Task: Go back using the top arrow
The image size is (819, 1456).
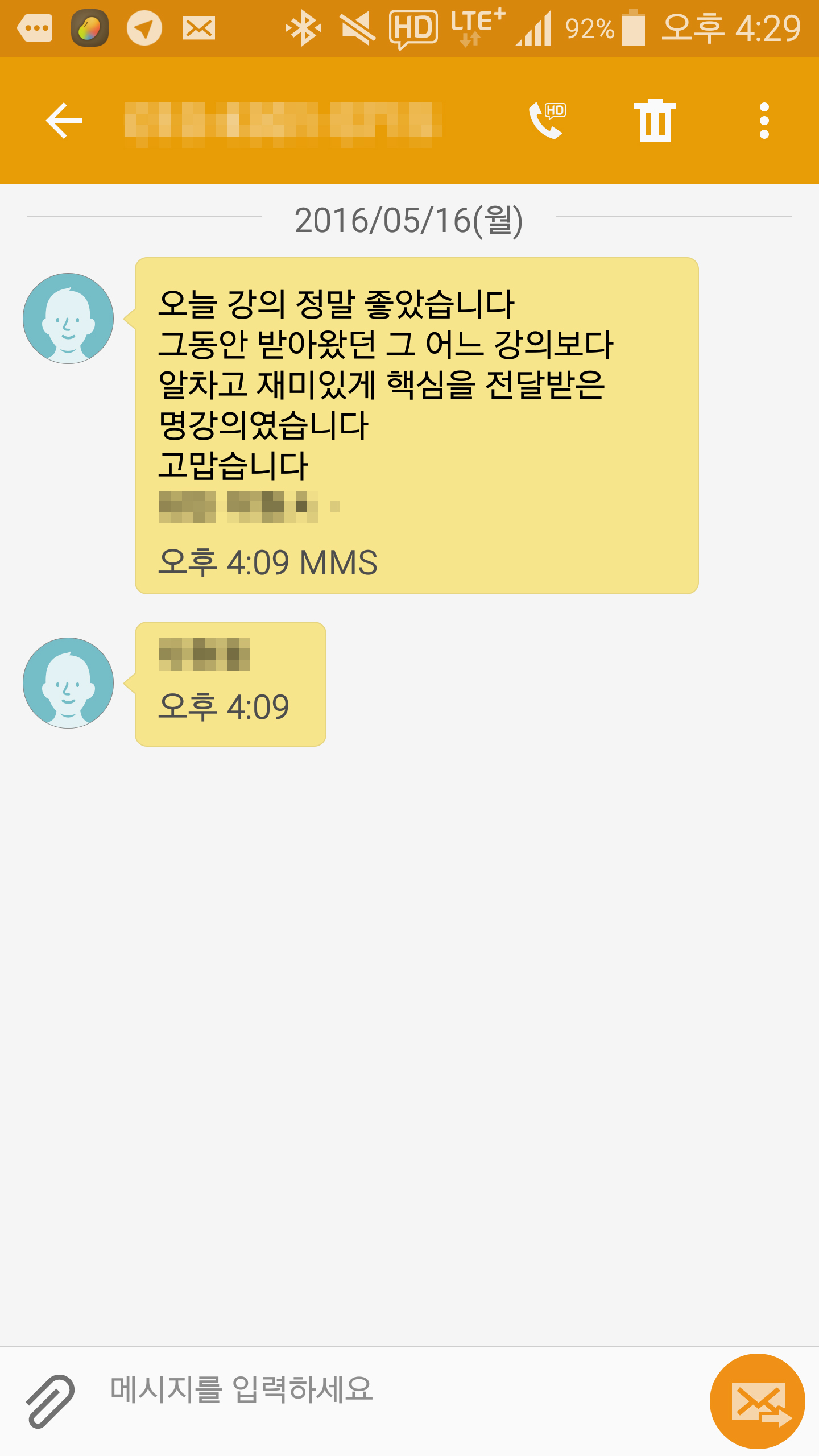Action: point(64,121)
